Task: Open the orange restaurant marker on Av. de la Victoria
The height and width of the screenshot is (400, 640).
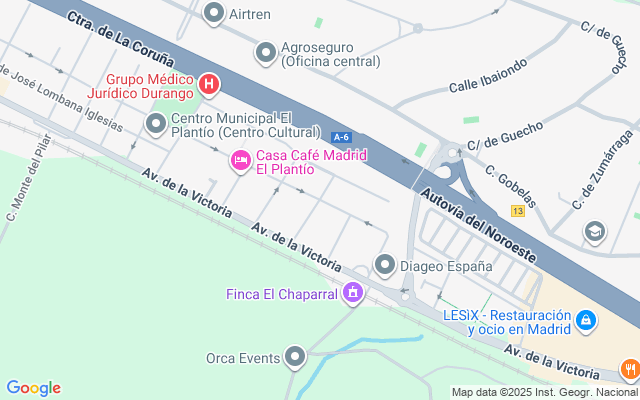Action: [630, 371]
